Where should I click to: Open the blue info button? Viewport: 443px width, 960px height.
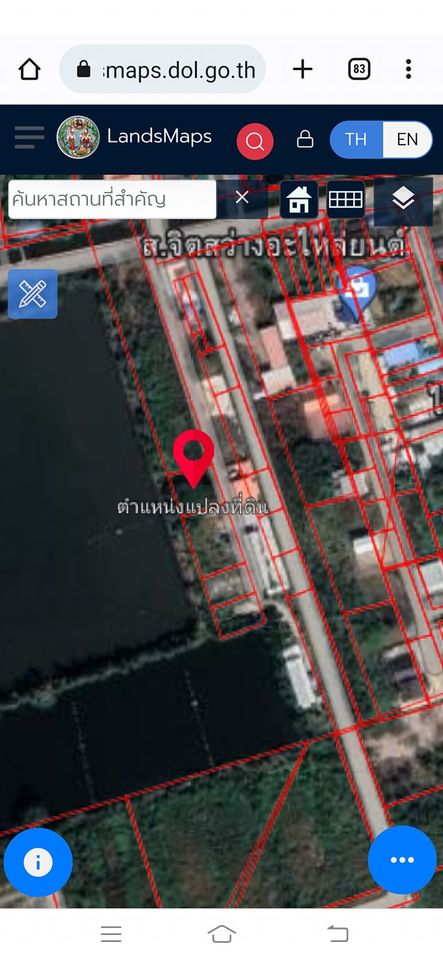click(x=38, y=862)
